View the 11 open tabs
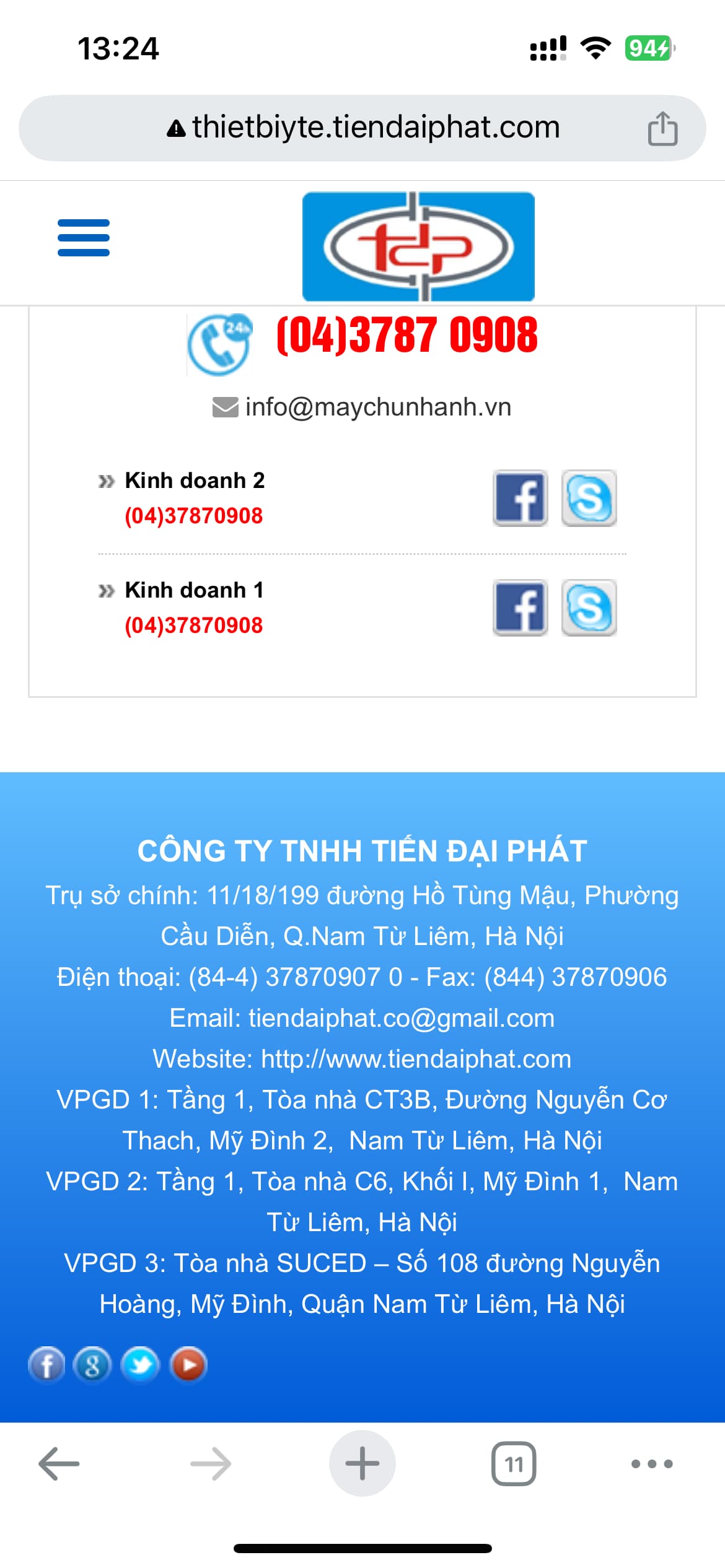 coord(514,1464)
